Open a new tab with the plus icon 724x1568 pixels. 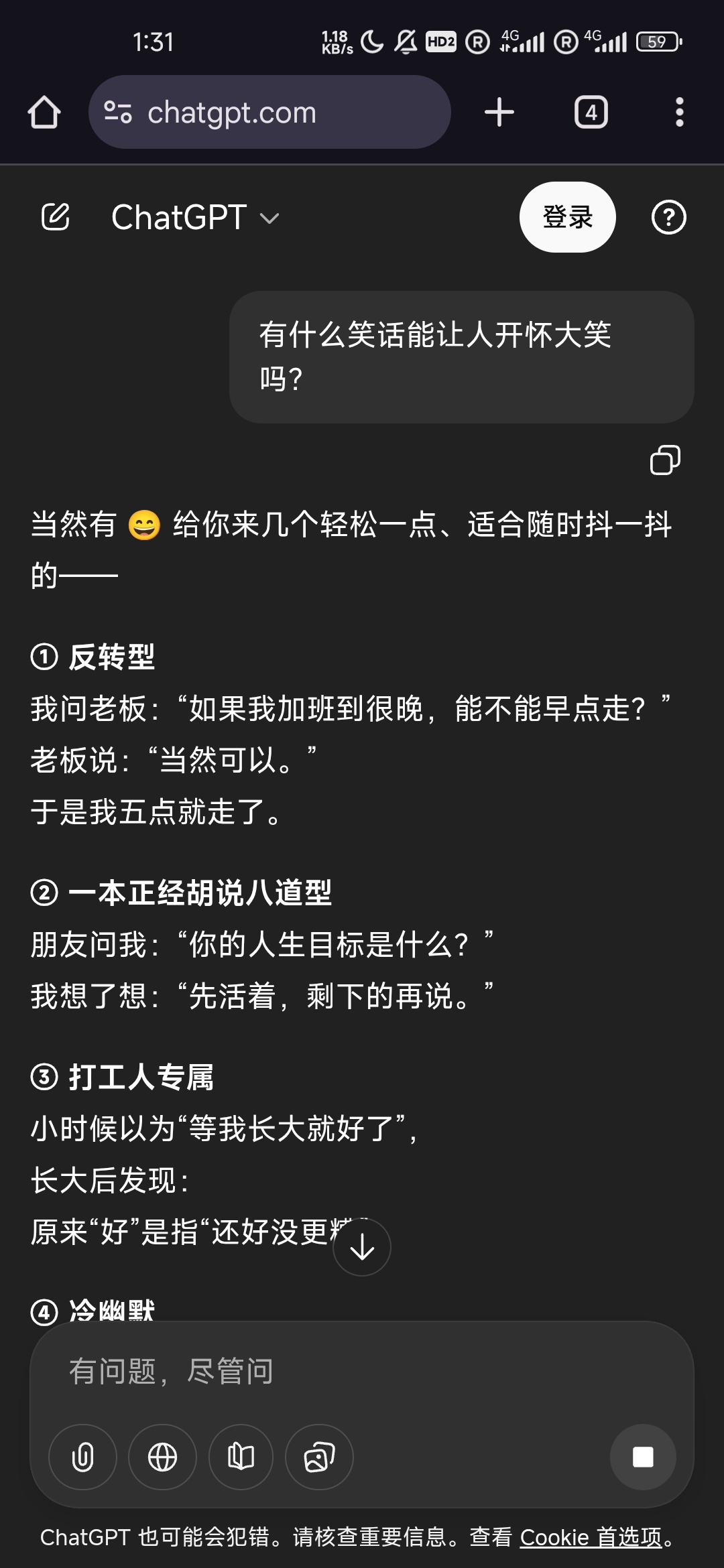coord(499,112)
